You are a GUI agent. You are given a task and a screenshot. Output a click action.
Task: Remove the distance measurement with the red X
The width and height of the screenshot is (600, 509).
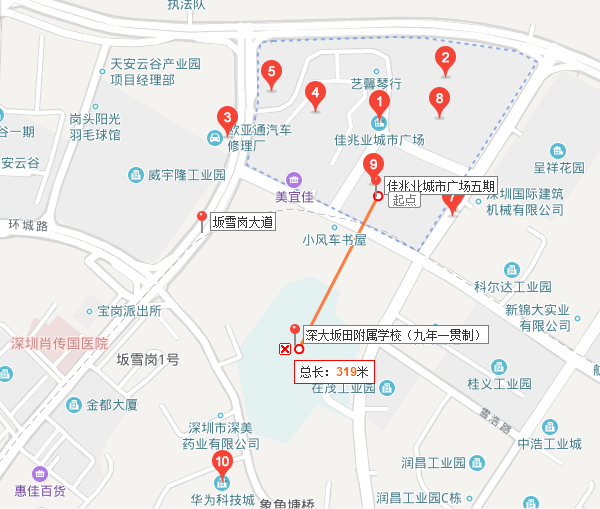point(285,349)
